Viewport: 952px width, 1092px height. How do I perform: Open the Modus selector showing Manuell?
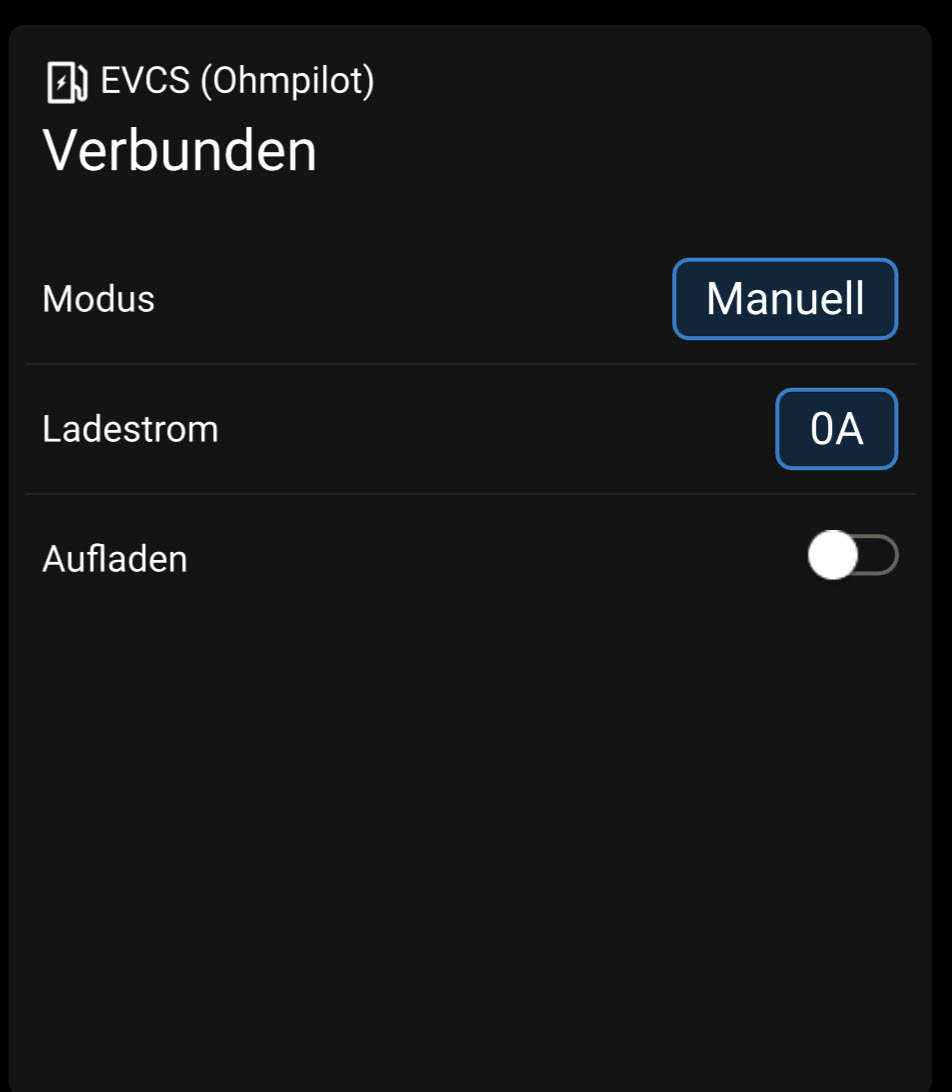click(785, 299)
